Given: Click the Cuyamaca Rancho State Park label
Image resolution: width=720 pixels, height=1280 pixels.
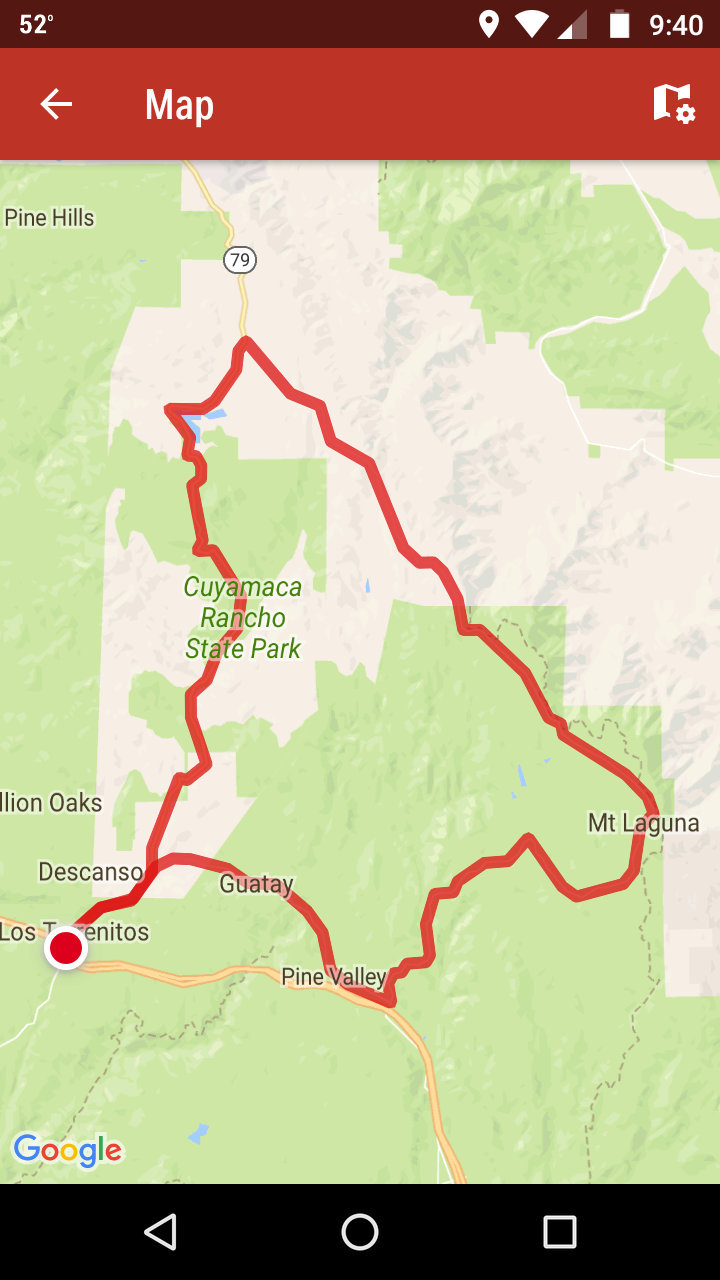Looking at the screenshot, I should 243,618.
